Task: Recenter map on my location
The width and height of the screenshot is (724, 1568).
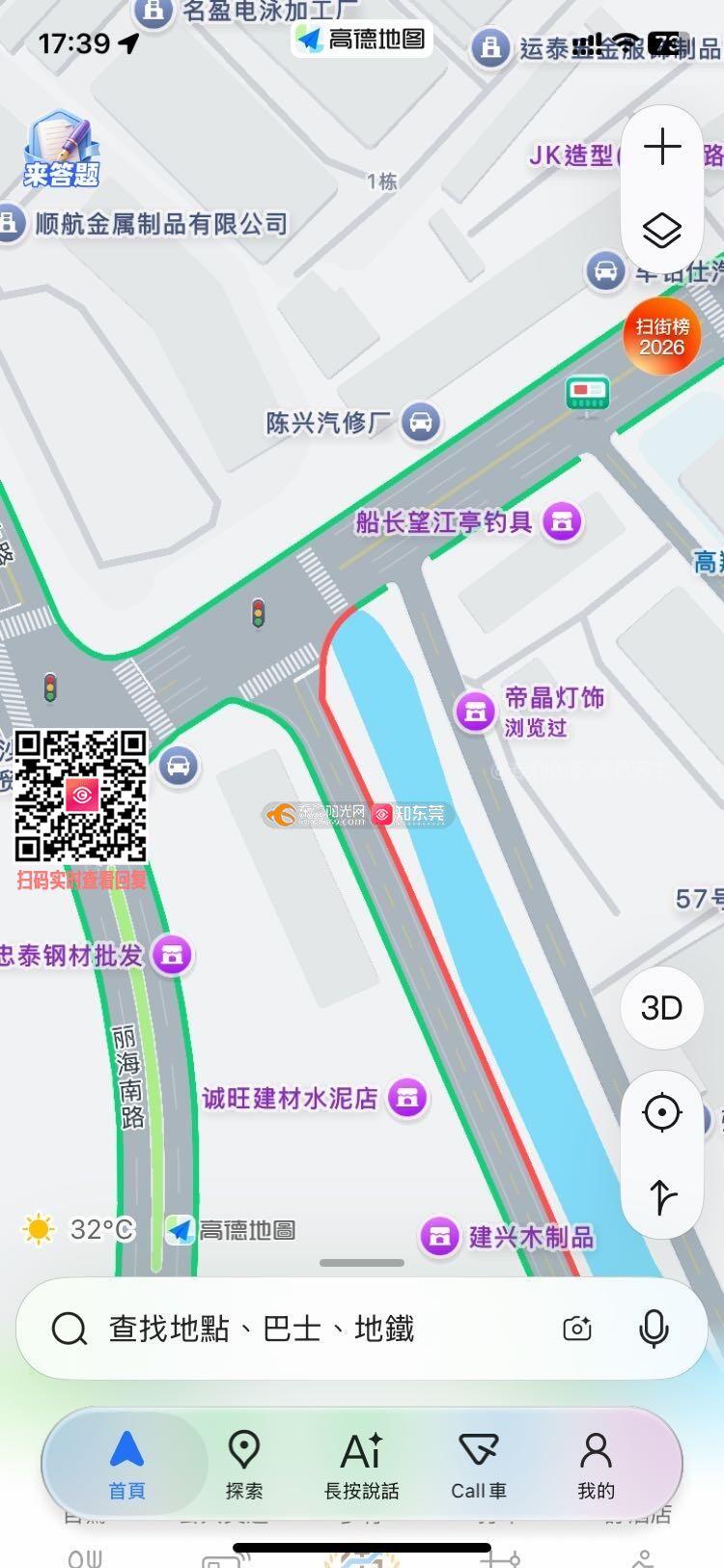Action: click(x=662, y=1112)
